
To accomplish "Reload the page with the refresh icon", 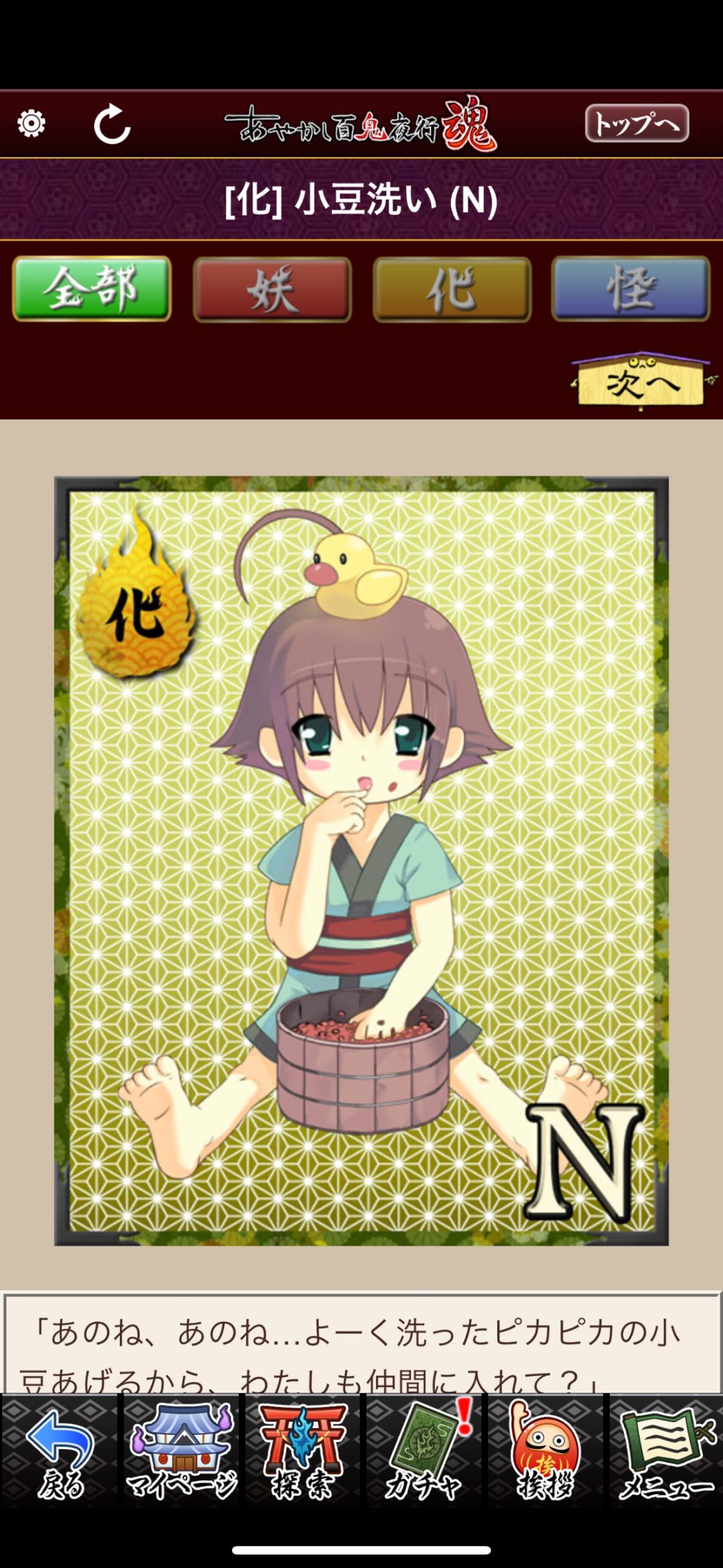I will [112, 124].
